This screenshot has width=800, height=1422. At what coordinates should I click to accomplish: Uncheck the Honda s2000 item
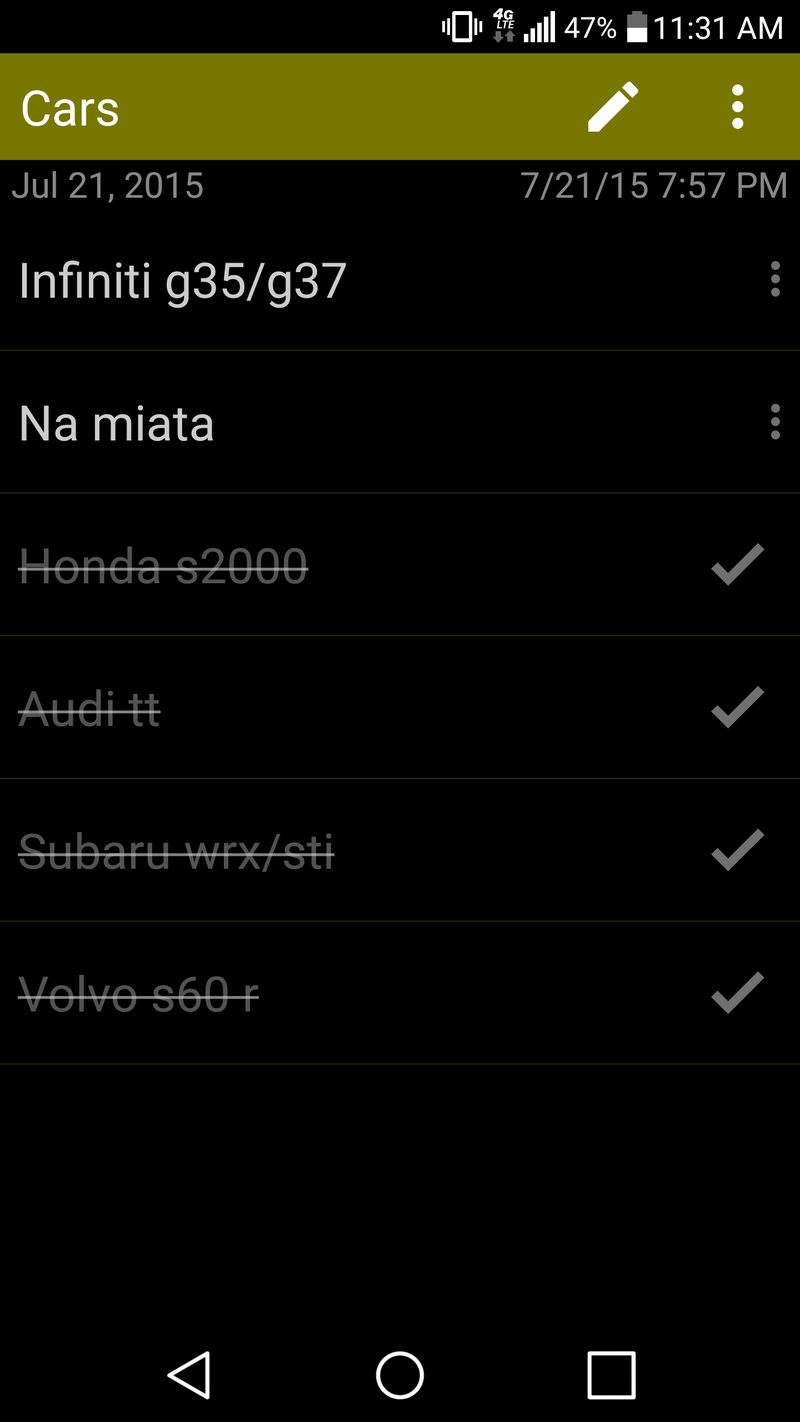coord(737,565)
